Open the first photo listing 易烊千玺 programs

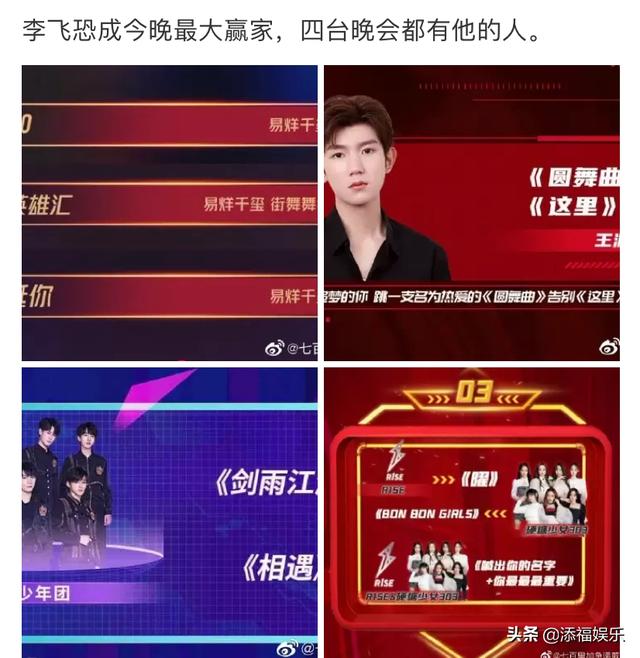169,212
